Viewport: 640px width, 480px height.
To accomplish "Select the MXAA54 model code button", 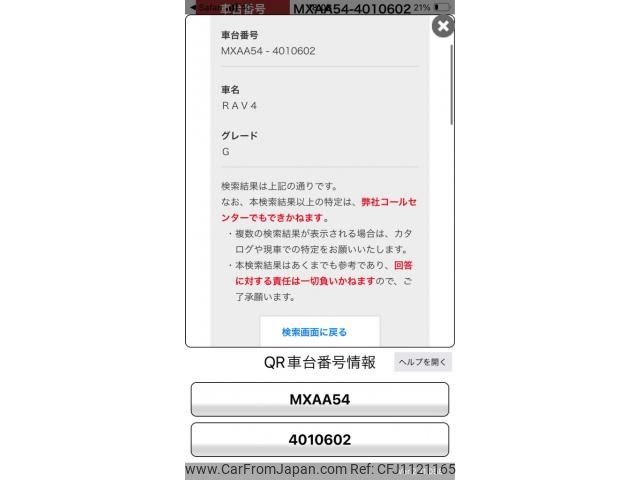I will pyautogui.click(x=319, y=399).
